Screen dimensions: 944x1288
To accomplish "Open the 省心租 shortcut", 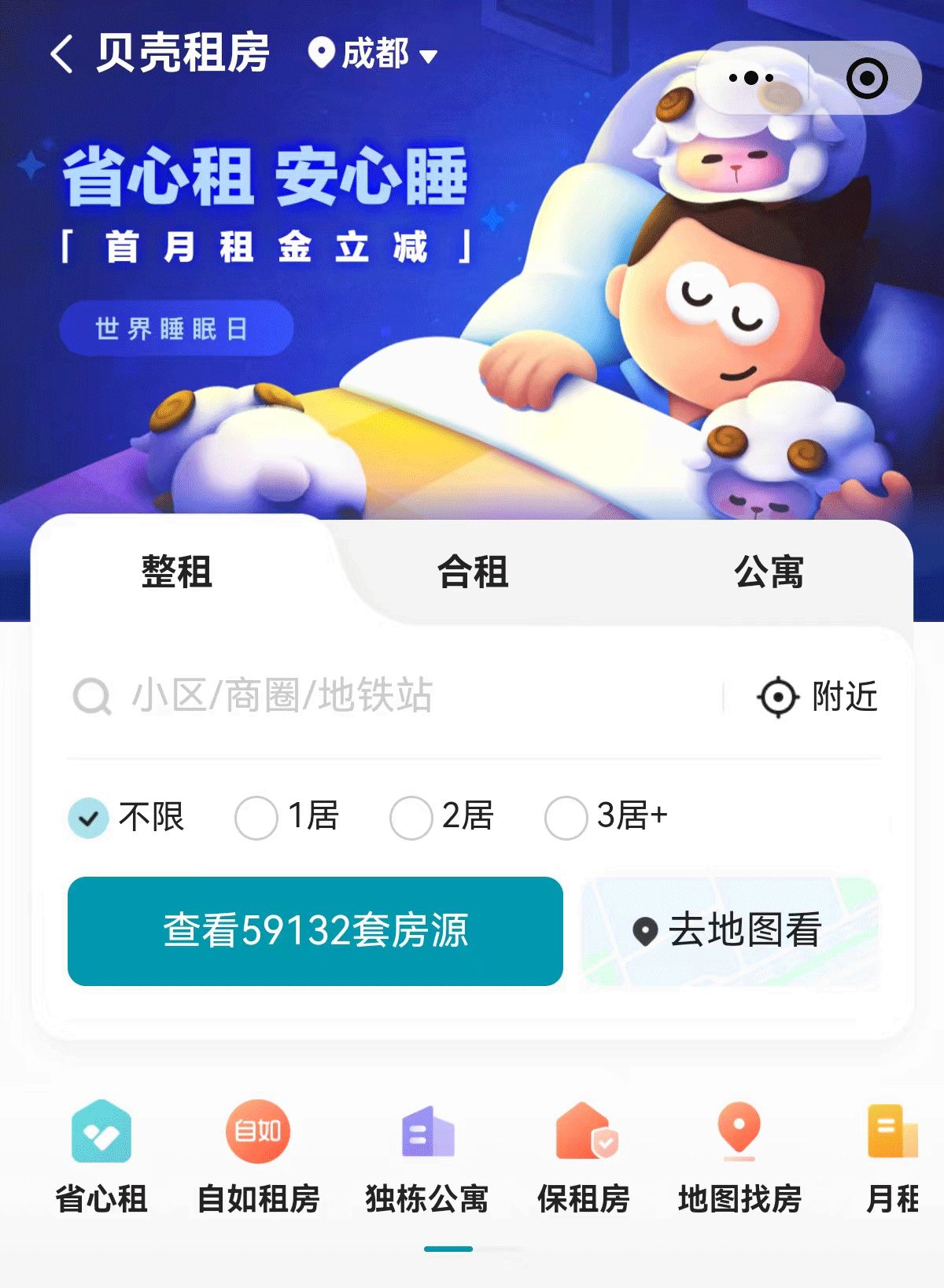I will point(101,1156).
